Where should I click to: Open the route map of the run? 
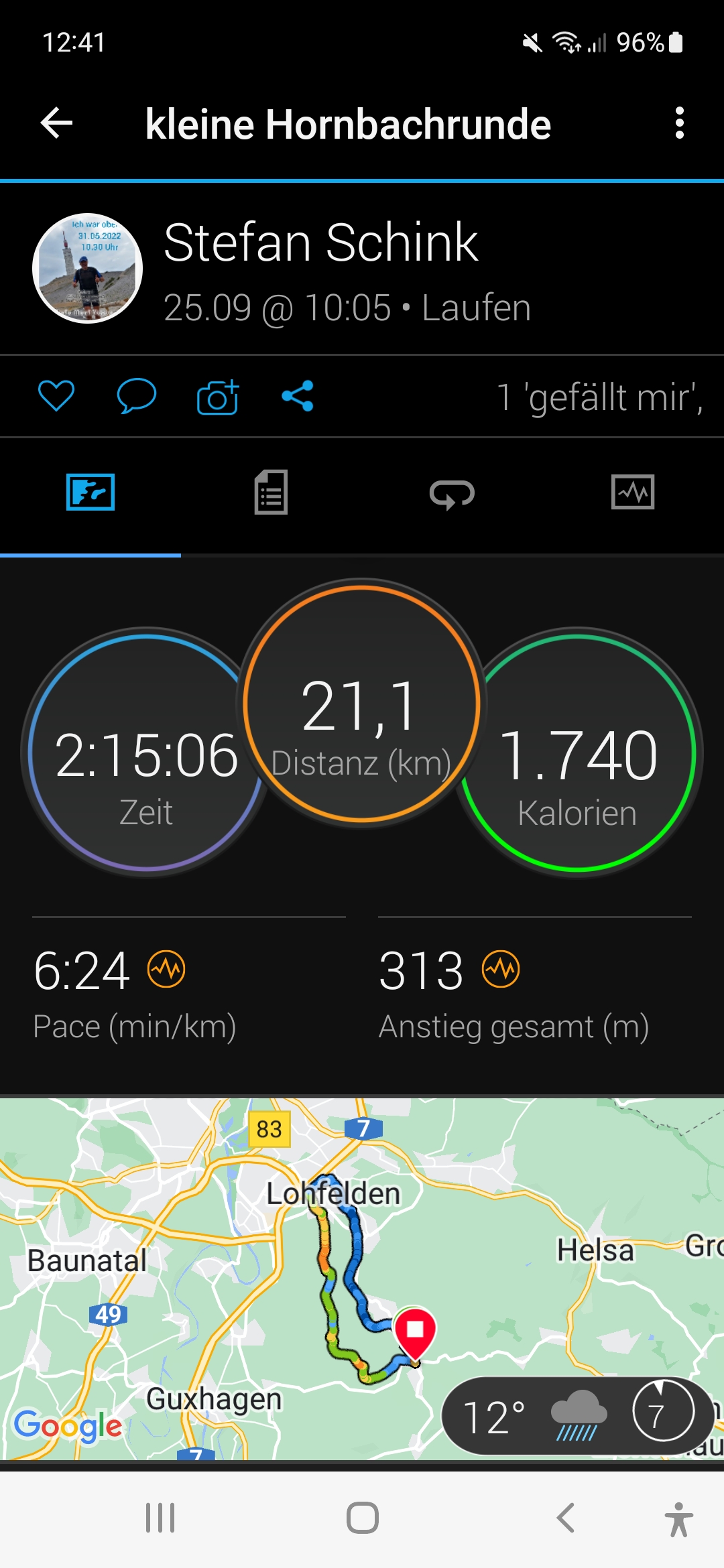[268, 1273]
